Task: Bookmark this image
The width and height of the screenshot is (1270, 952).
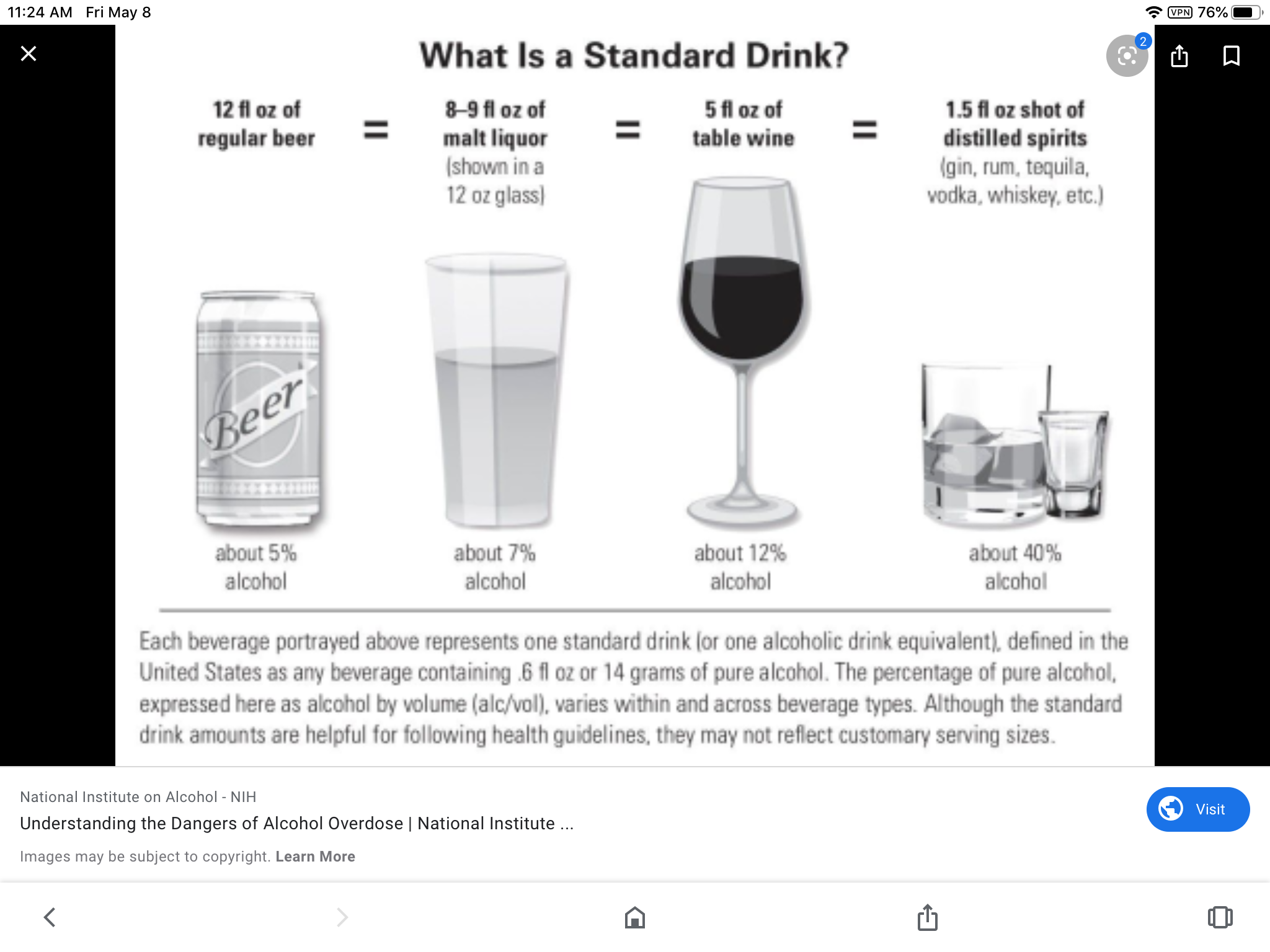Action: pos(1231,56)
